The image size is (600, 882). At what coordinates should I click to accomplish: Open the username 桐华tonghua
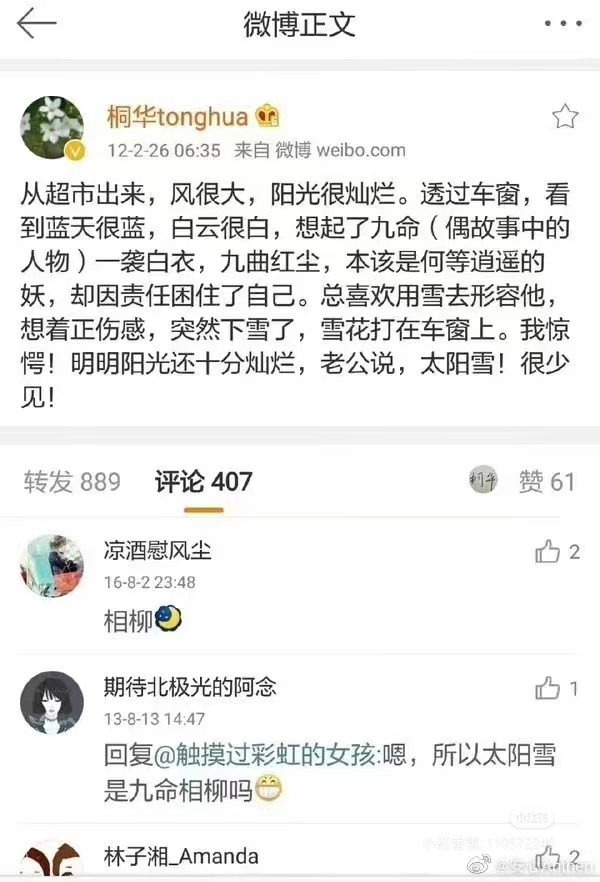[180, 117]
